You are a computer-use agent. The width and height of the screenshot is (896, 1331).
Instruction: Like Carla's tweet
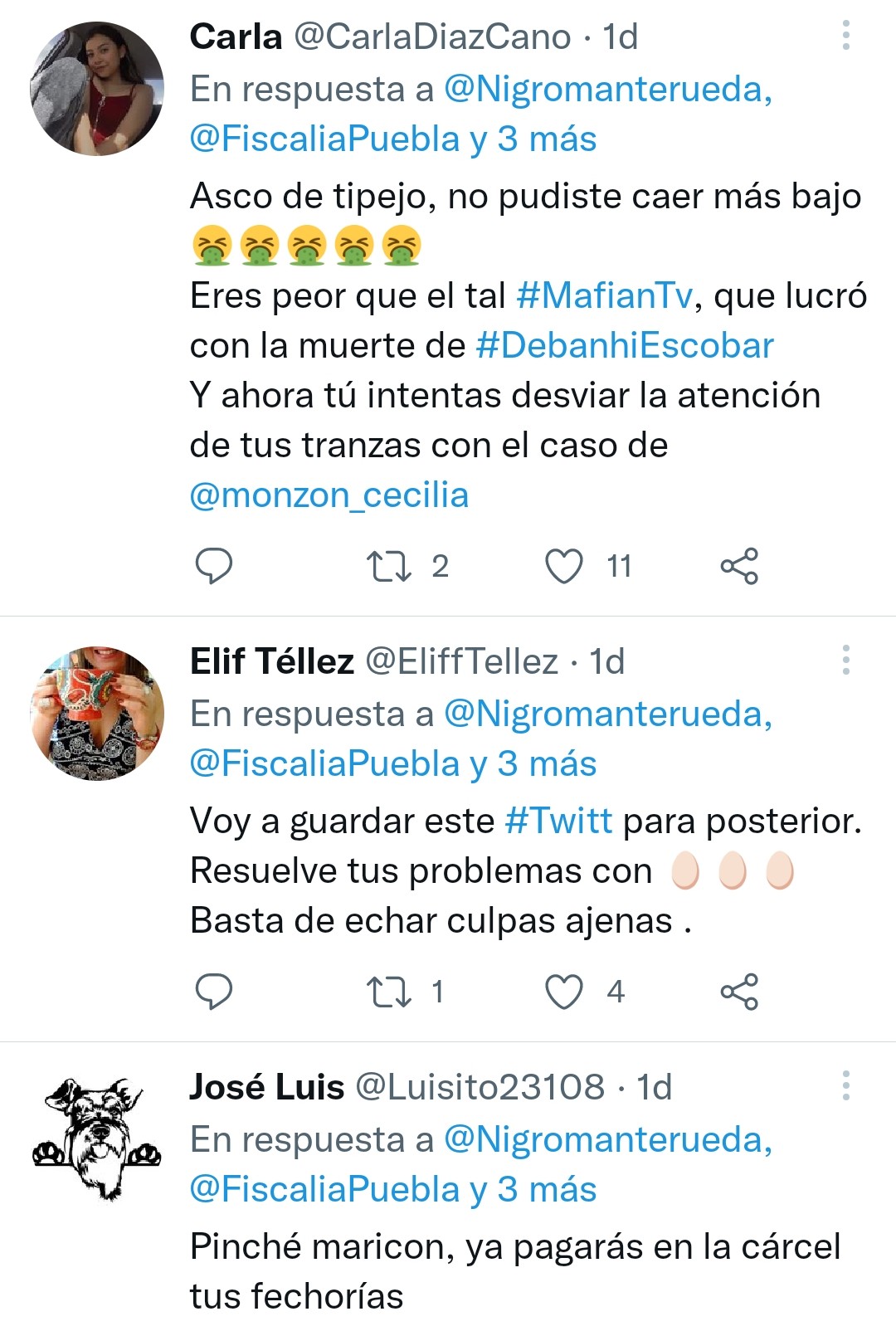click(x=564, y=566)
